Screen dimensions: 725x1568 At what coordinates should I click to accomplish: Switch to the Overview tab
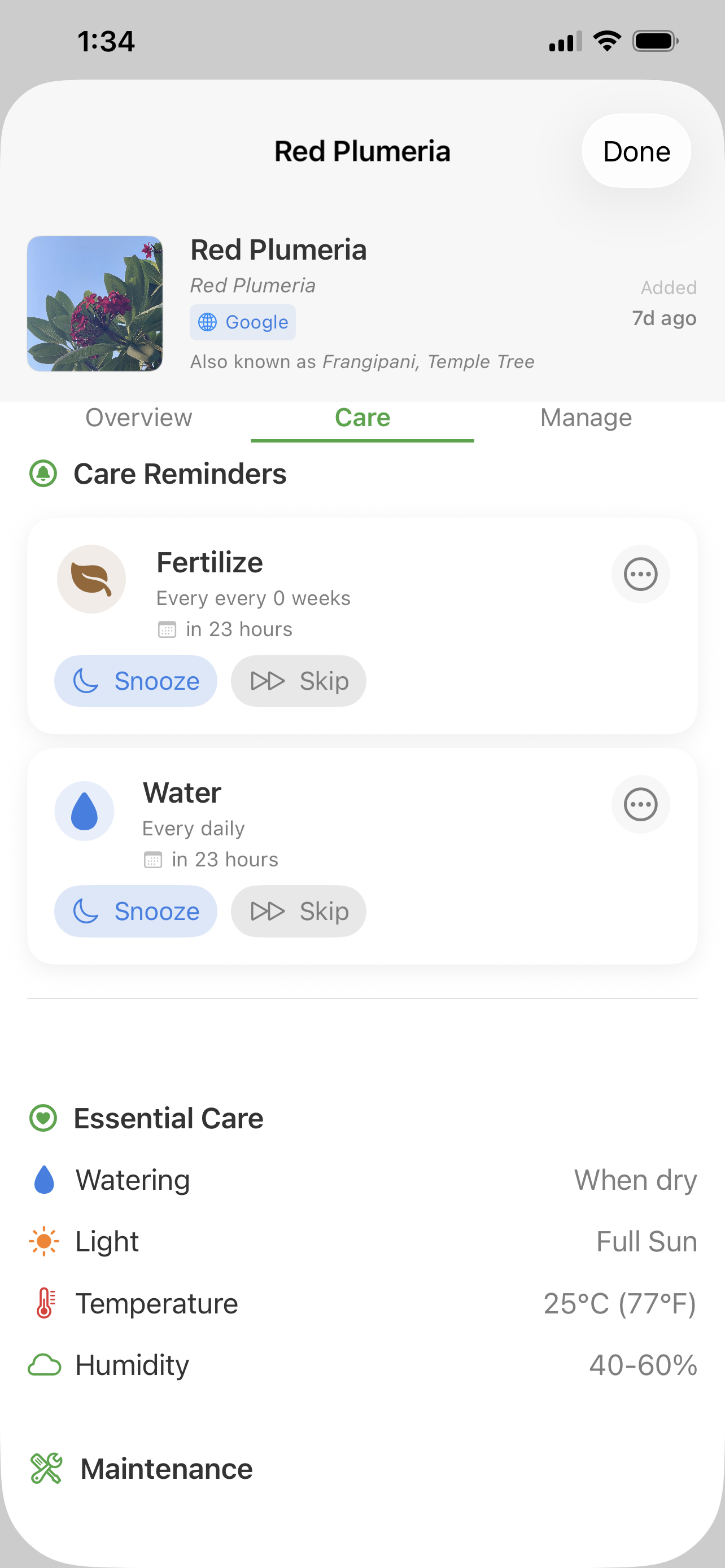138,418
